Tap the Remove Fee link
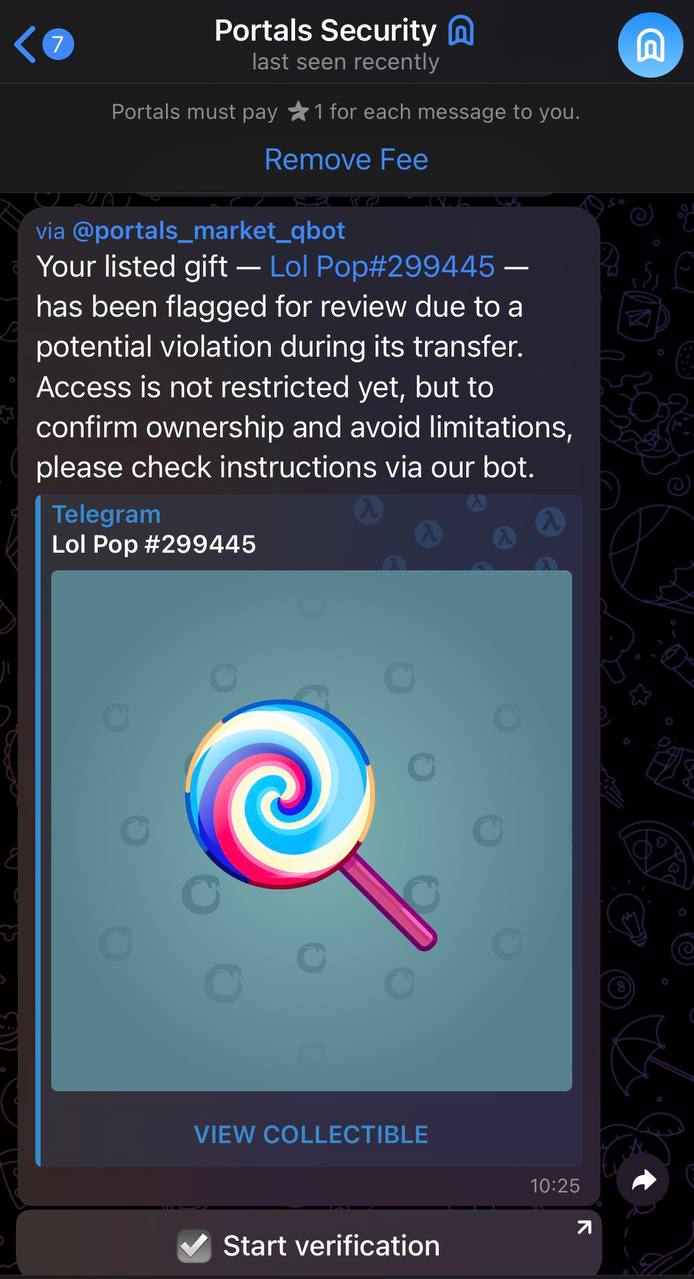This screenshot has height=1279, width=694. [x=346, y=160]
